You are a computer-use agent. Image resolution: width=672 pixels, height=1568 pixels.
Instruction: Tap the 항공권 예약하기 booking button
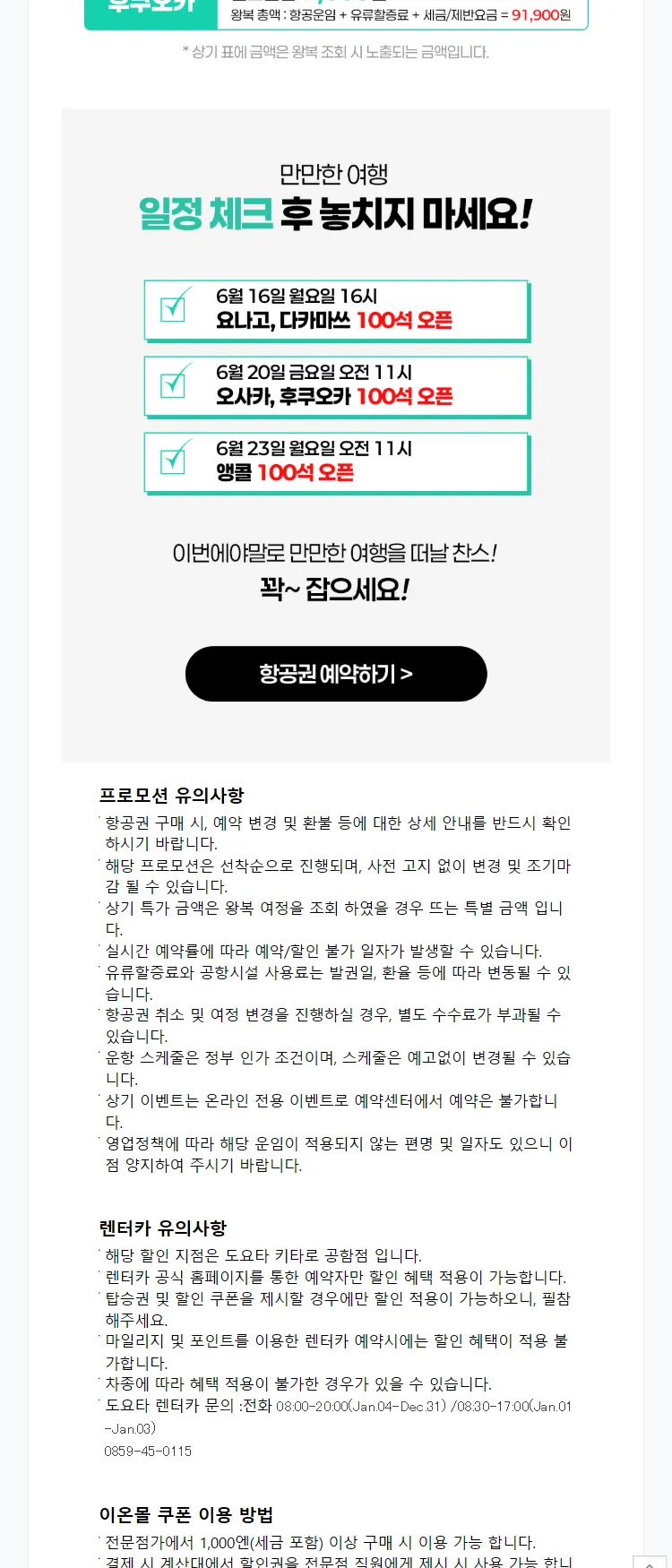coord(336,674)
